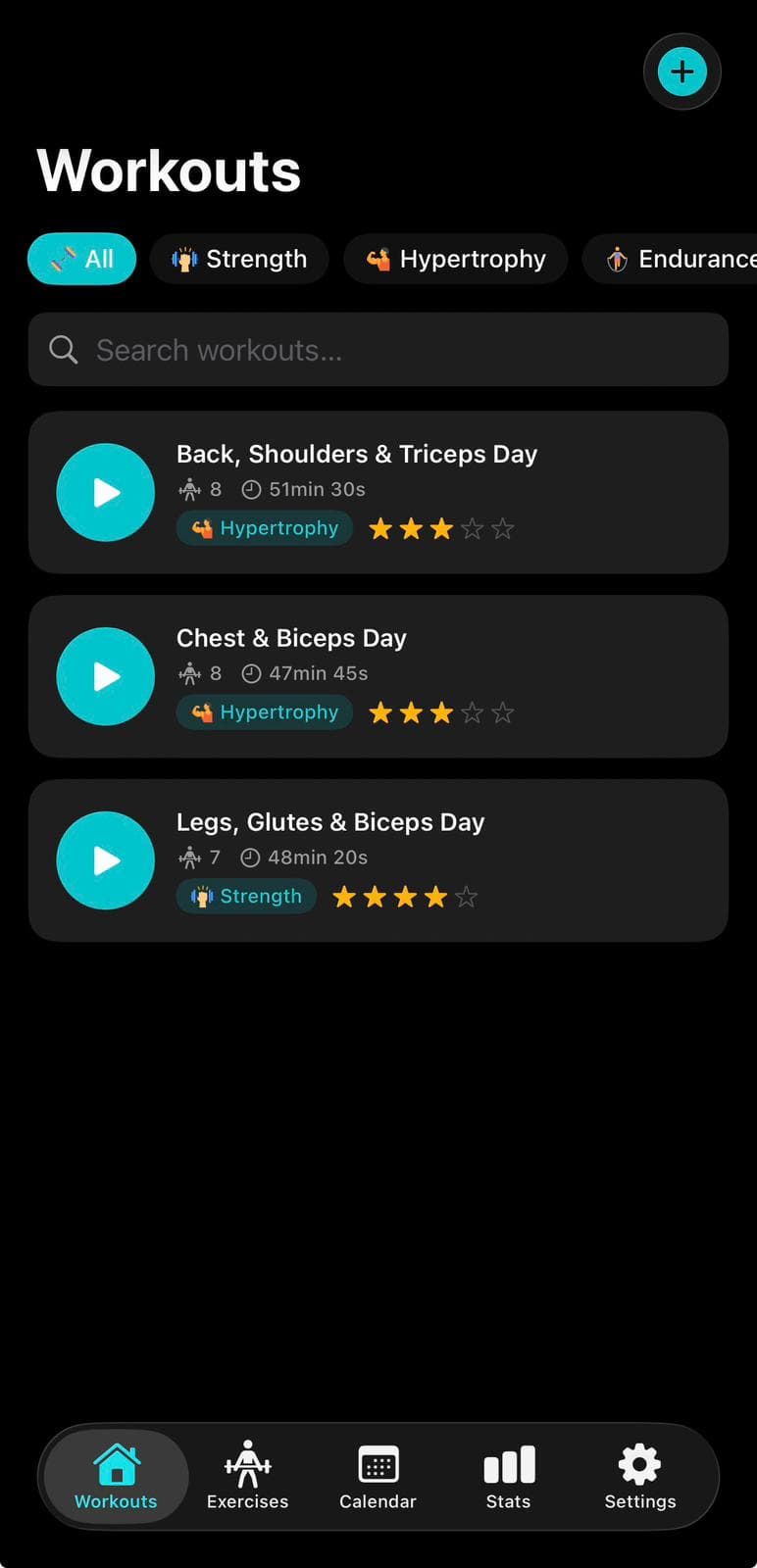The width and height of the screenshot is (757, 1568).
Task: Tap the Search workouts field
Action: (378, 350)
